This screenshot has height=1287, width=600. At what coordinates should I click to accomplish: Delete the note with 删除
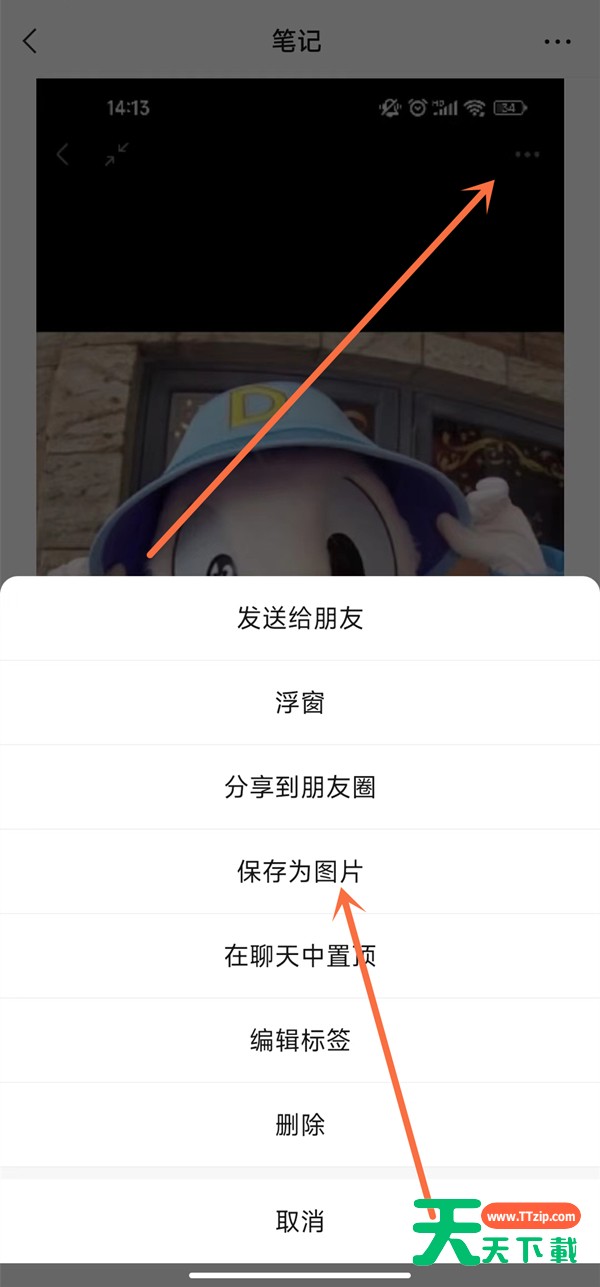(x=300, y=1124)
